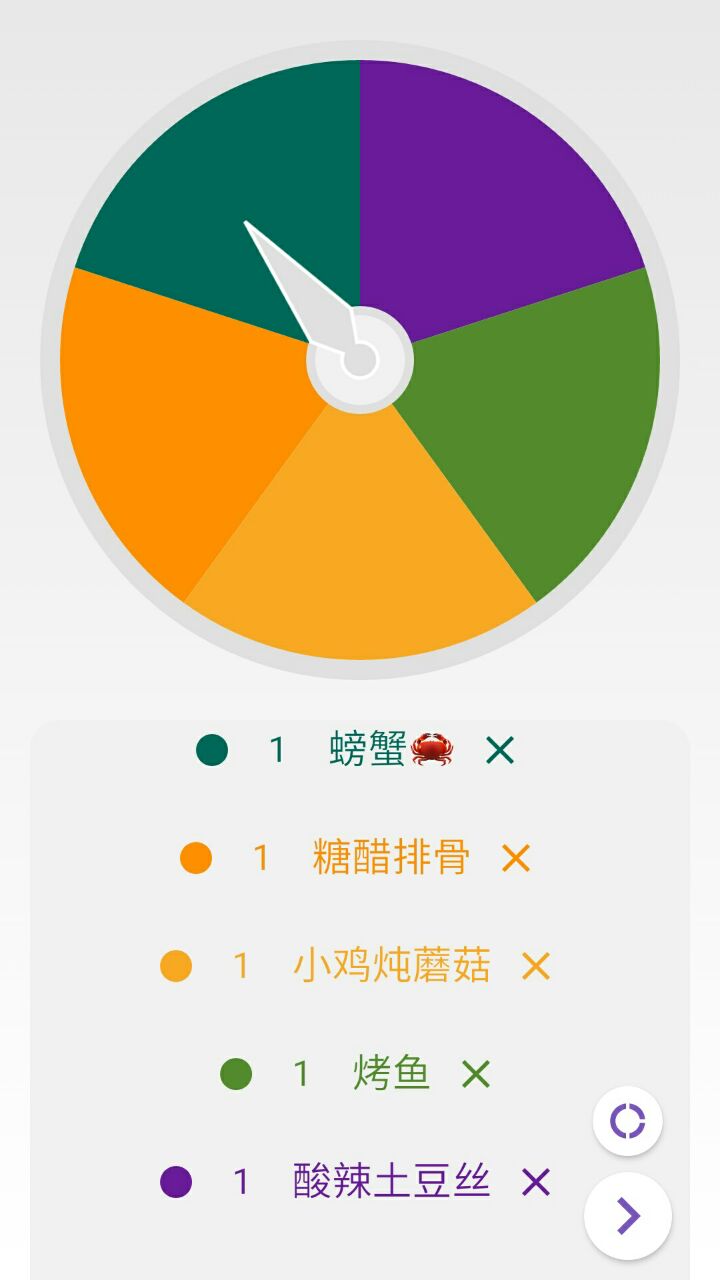Click the amber color dot beside 小鸡炖蘑菇
Image resolution: width=720 pixels, height=1280 pixels.
(175, 967)
